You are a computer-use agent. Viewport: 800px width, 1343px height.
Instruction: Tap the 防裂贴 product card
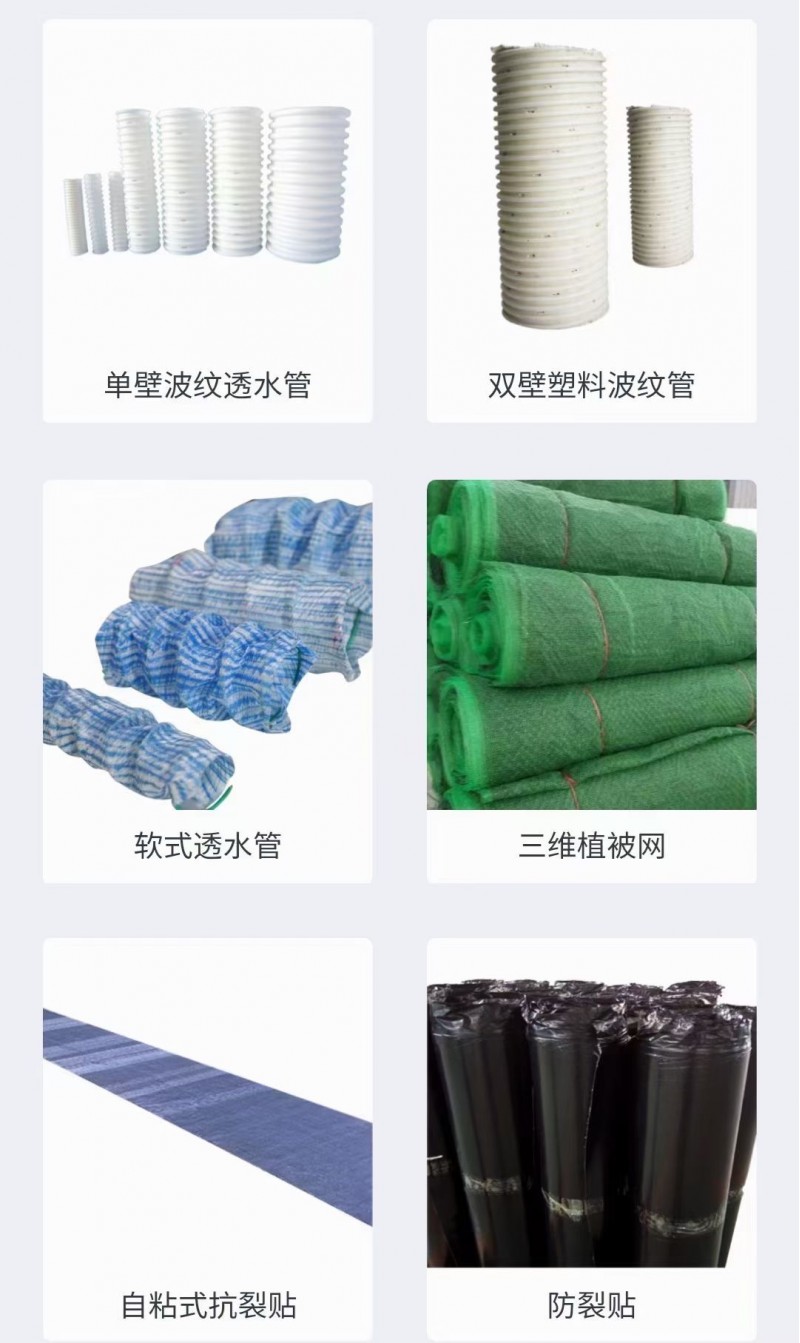(591, 1138)
